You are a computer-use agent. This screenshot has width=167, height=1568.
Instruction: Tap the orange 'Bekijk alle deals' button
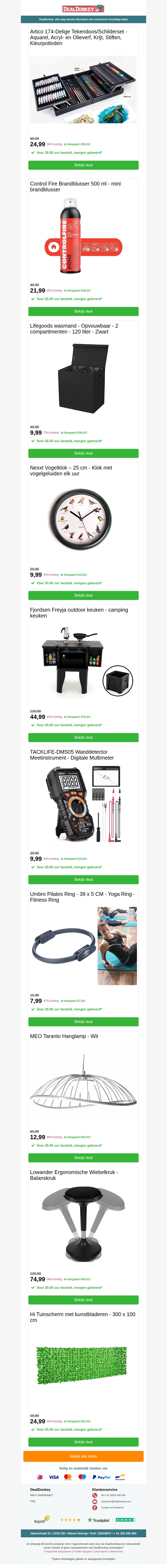coord(83,1456)
